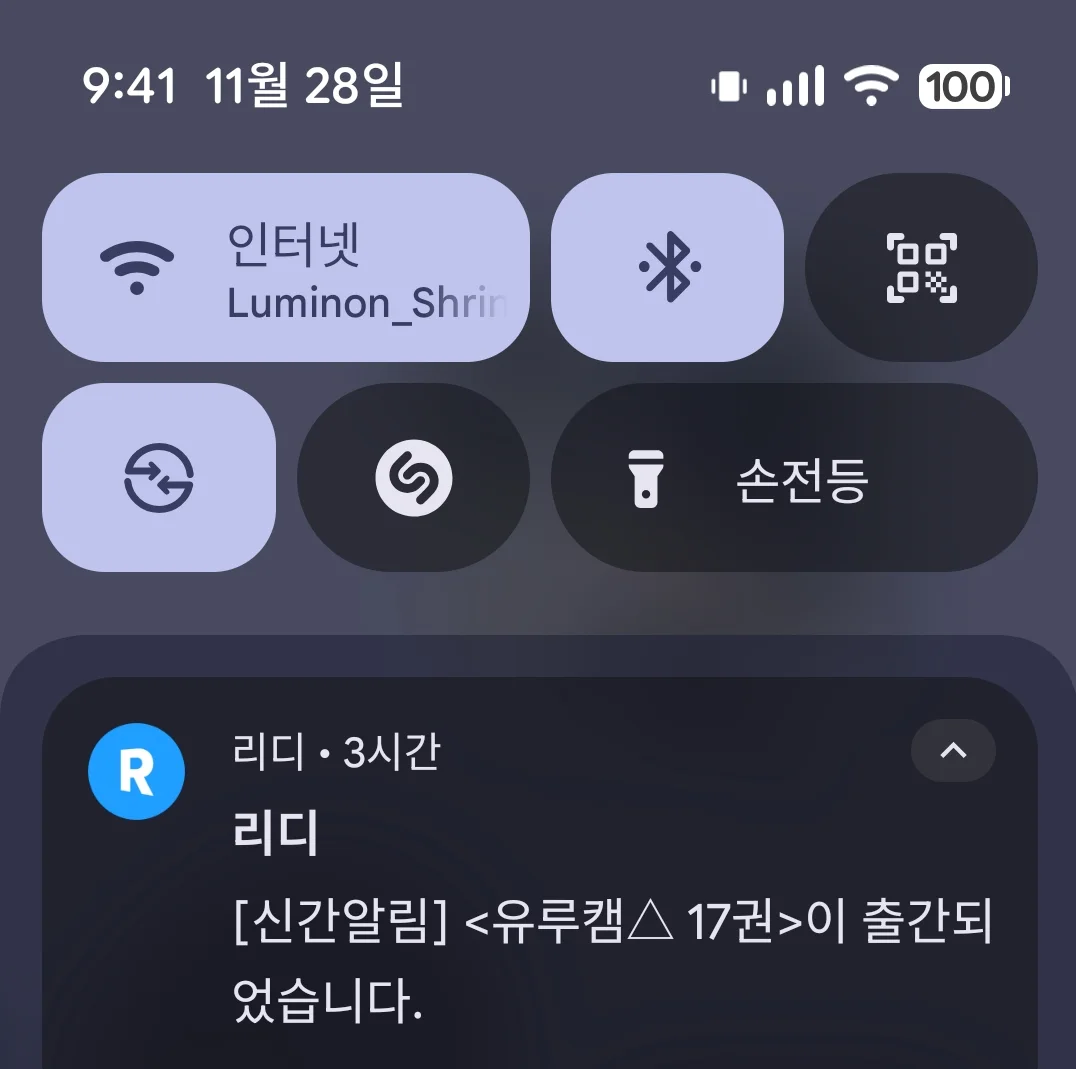Collapse the 리디 notification

click(x=952, y=750)
